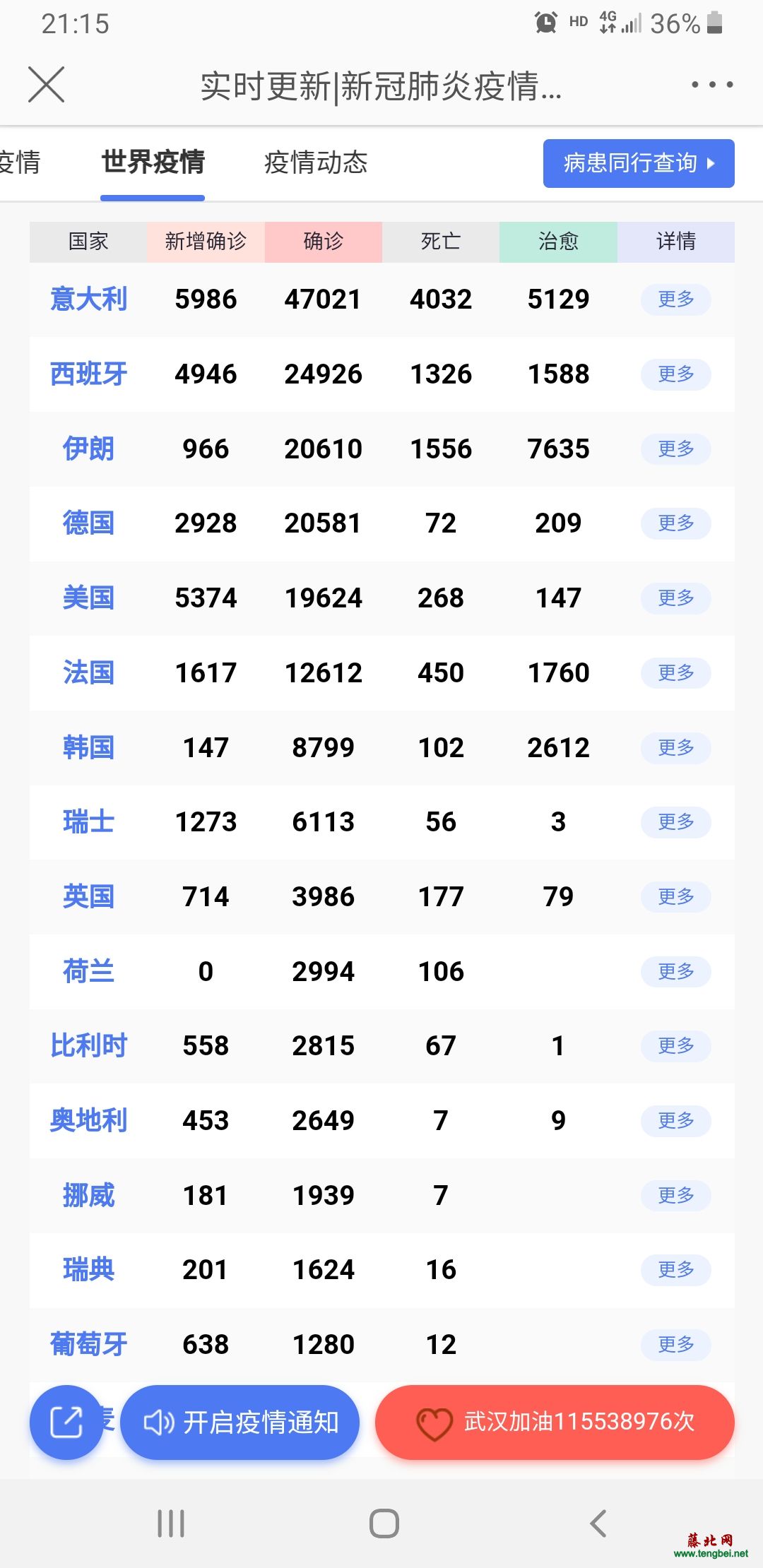Image resolution: width=763 pixels, height=1568 pixels.
Task: Open the three-dot overflow menu
Action: [711, 85]
